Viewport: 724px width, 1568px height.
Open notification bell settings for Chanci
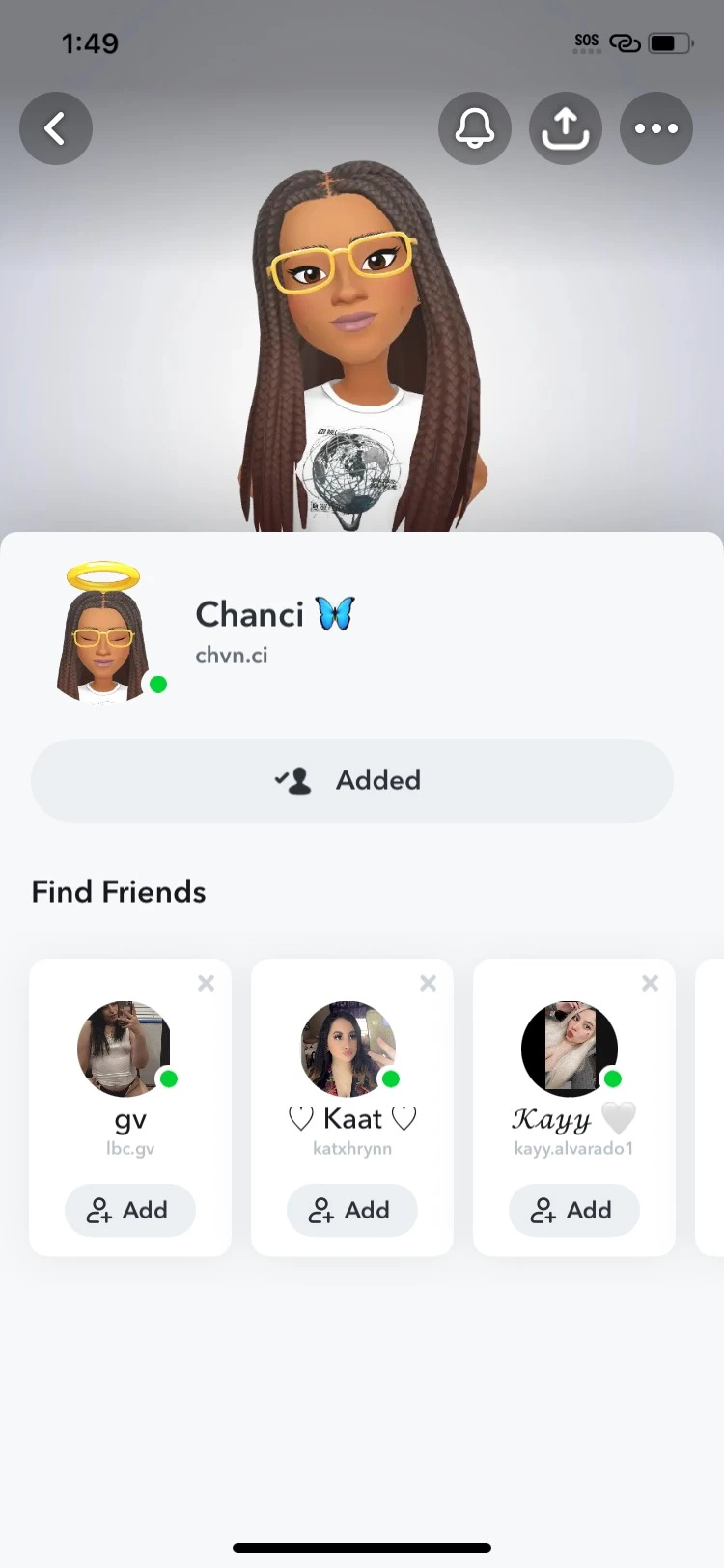475,128
